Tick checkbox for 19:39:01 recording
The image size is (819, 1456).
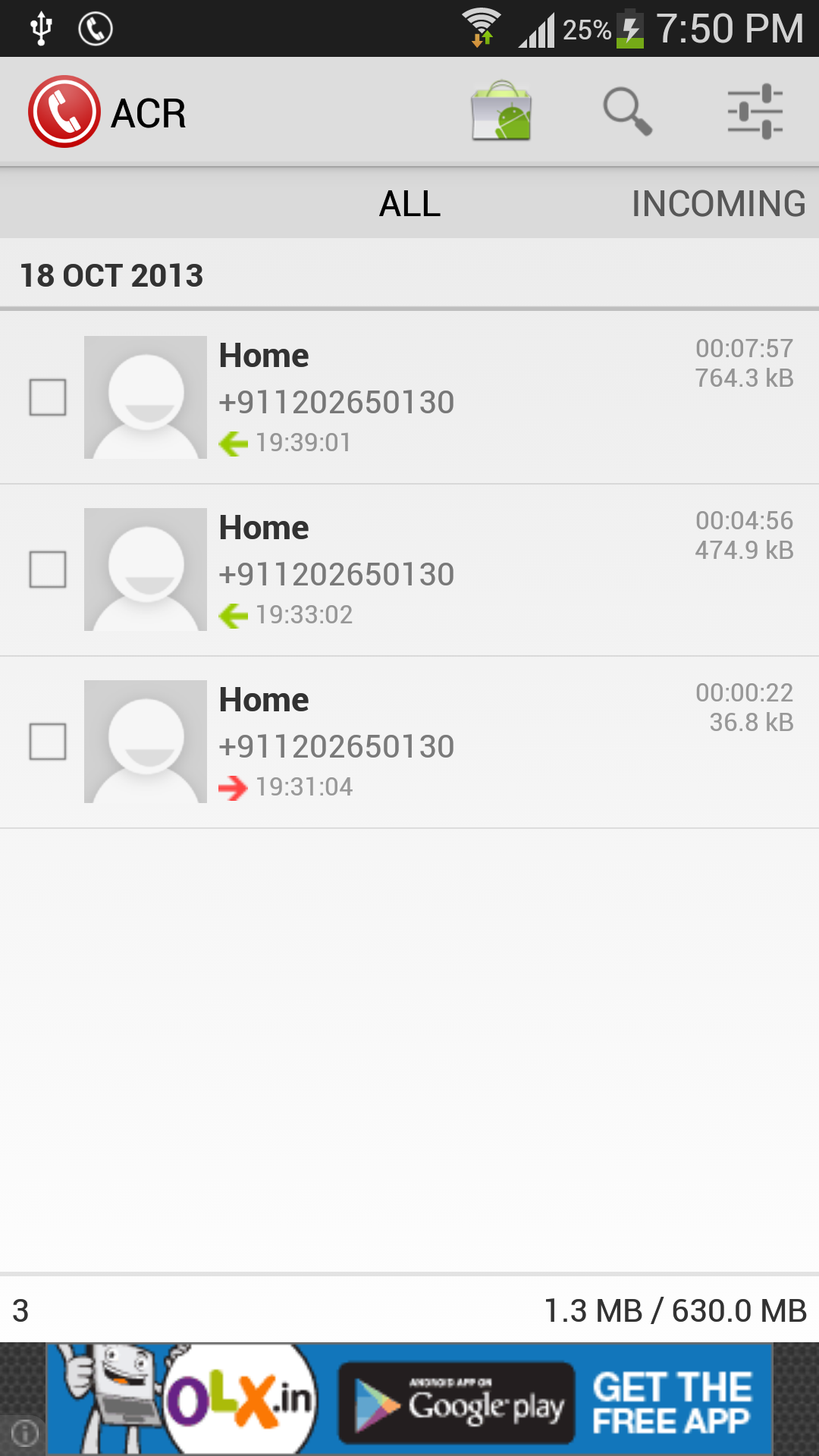(x=48, y=397)
